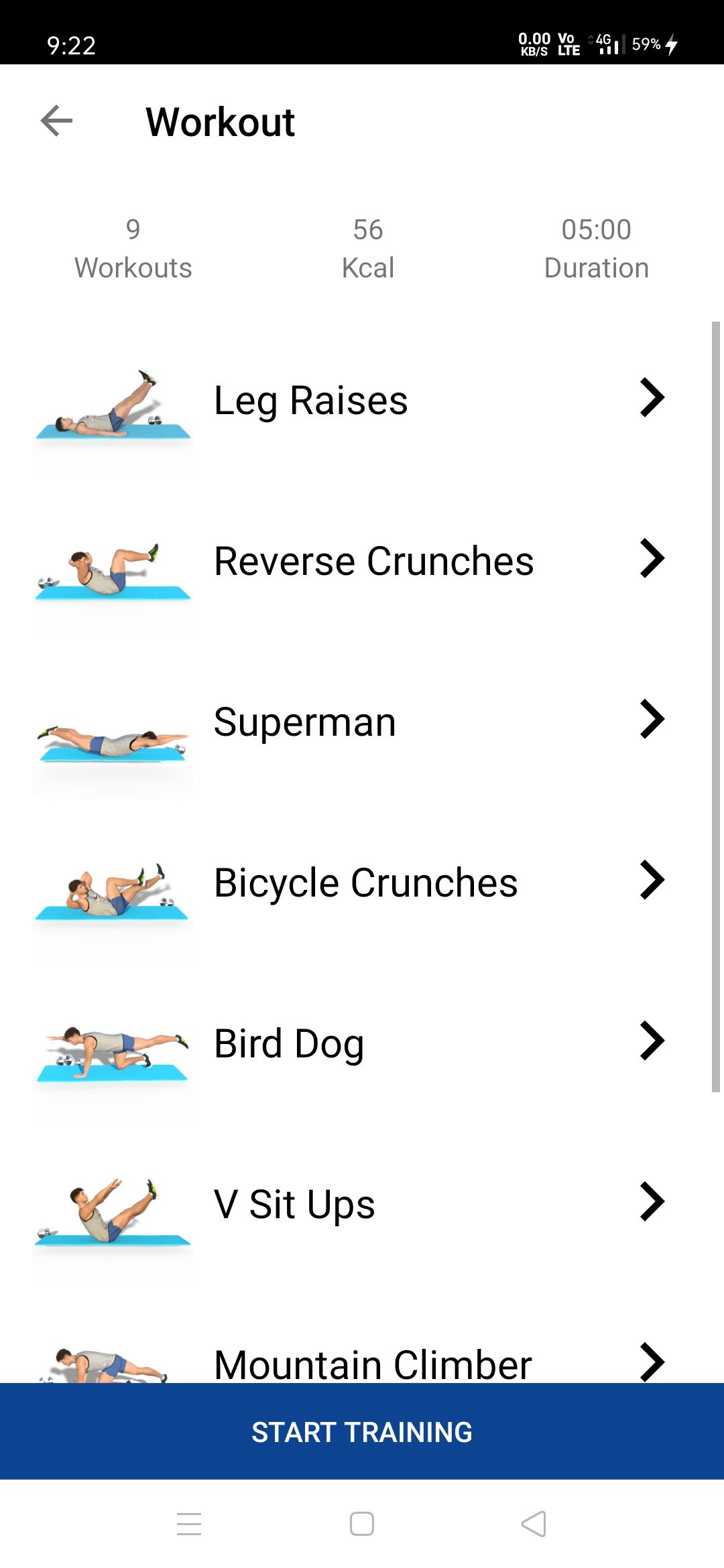Go to the system home screen
The width and height of the screenshot is (724, 1568).
click(362, 1524)
